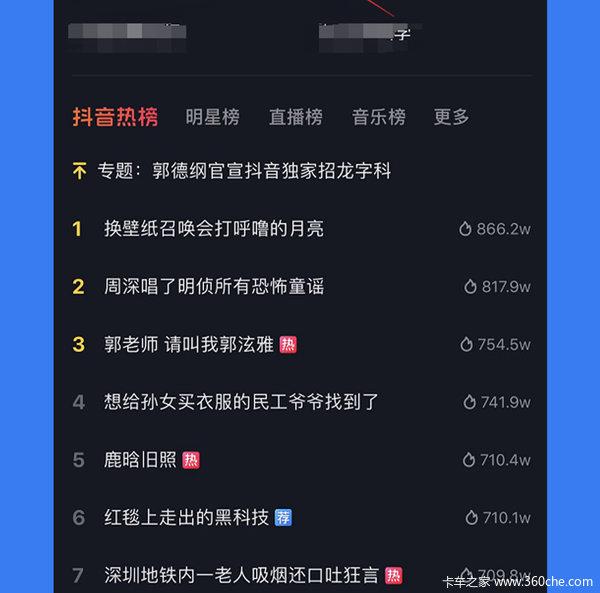Switch to the 明星榜 tab

tap(212, 117)
